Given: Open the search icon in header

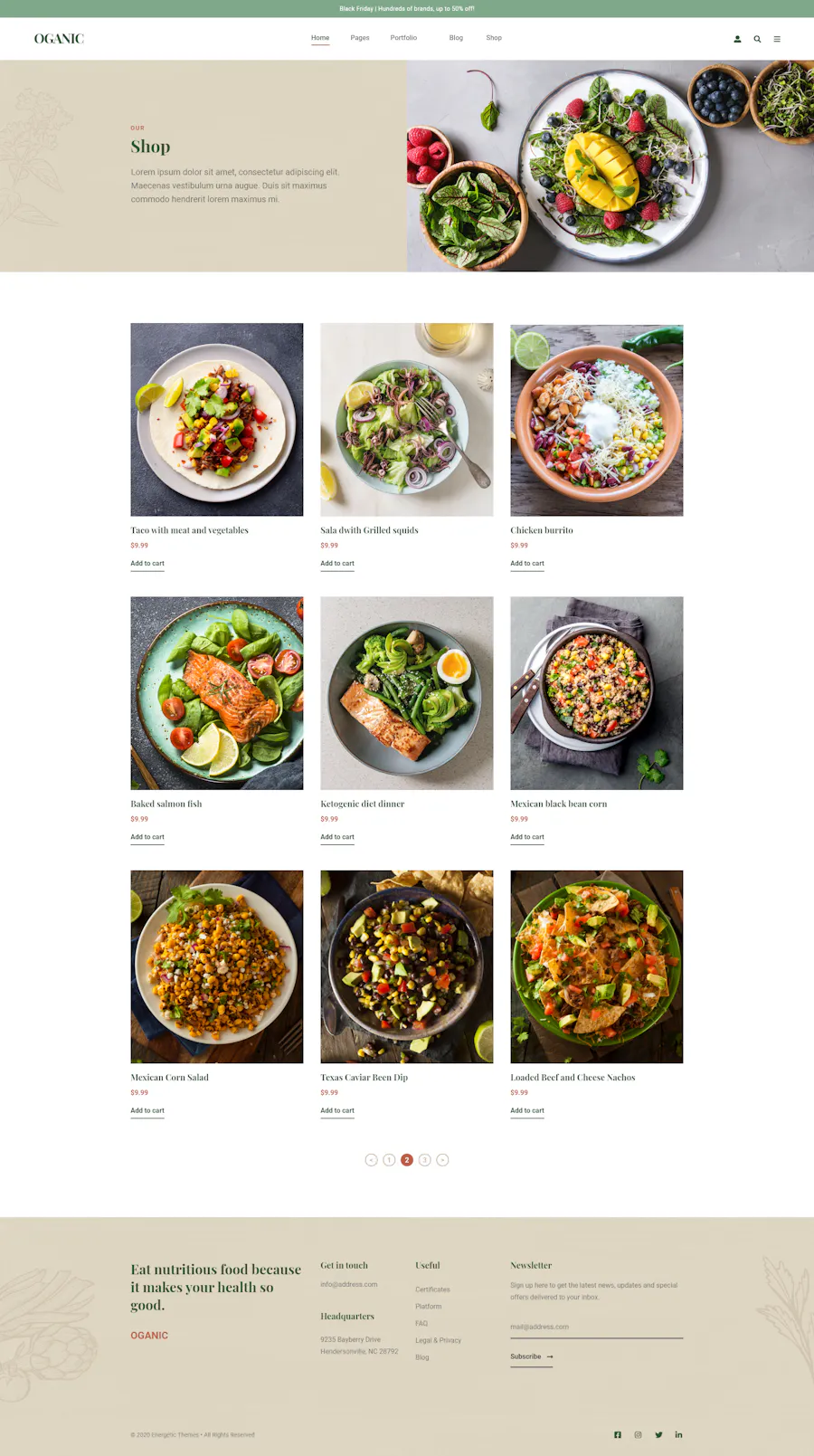Looking at the screenshot, I should click(757, 39).
